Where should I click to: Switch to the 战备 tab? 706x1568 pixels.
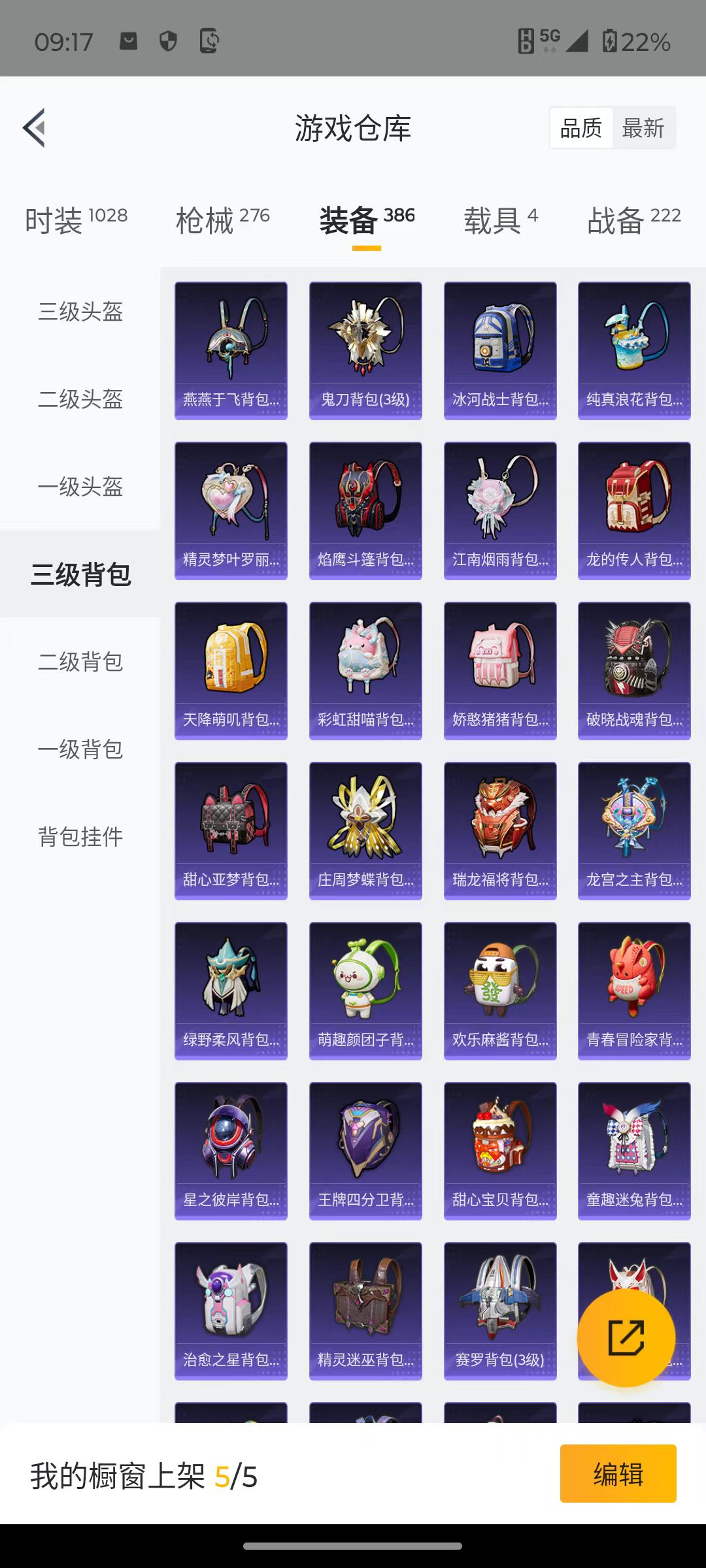pyautogui.click(x=633, y=220)
